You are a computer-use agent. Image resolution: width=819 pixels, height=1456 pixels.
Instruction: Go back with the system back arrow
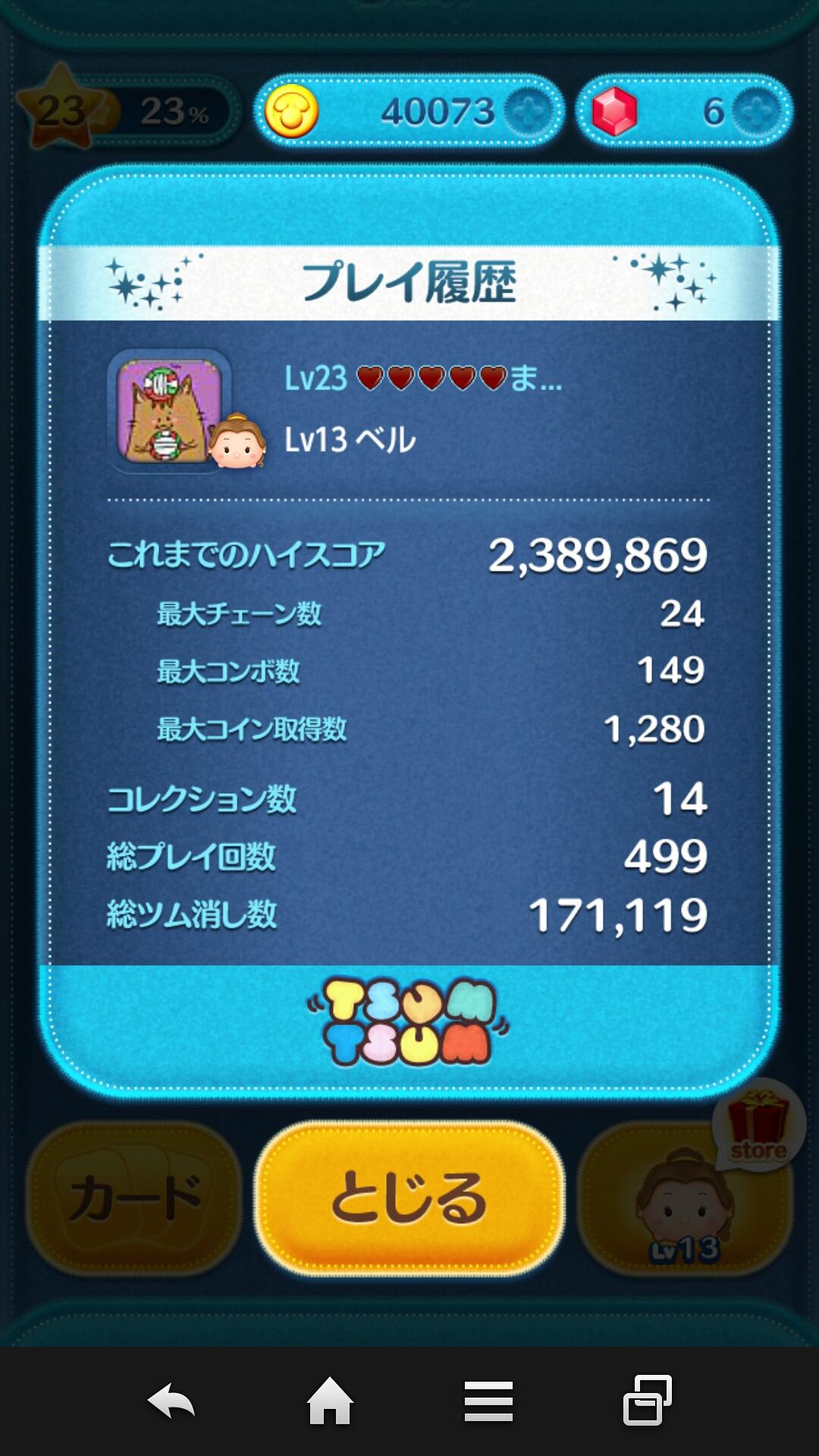[171, 1401]
